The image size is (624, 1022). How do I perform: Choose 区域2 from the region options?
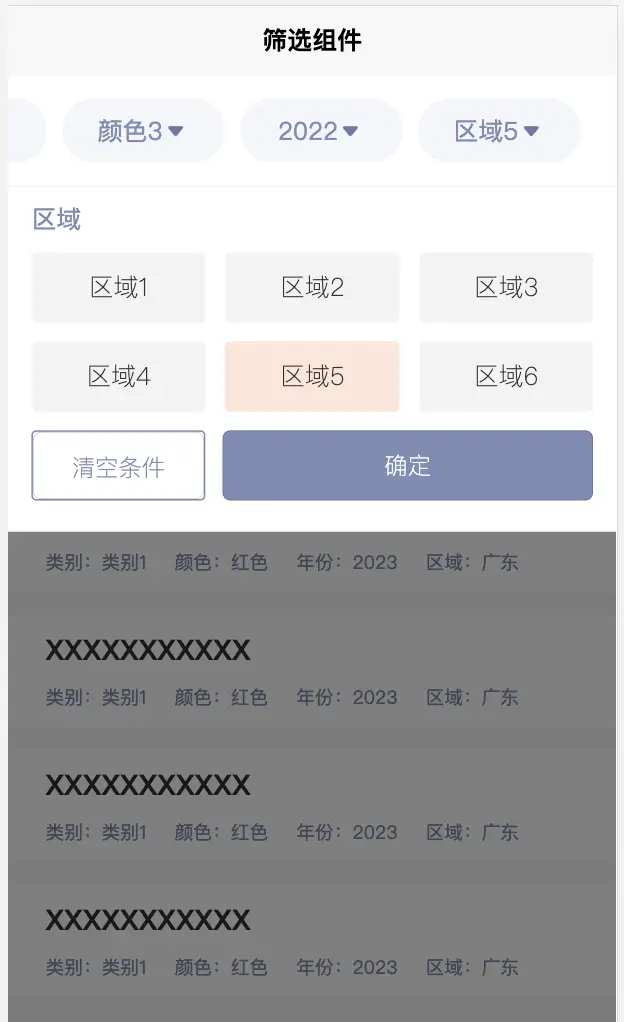point(312,288)
